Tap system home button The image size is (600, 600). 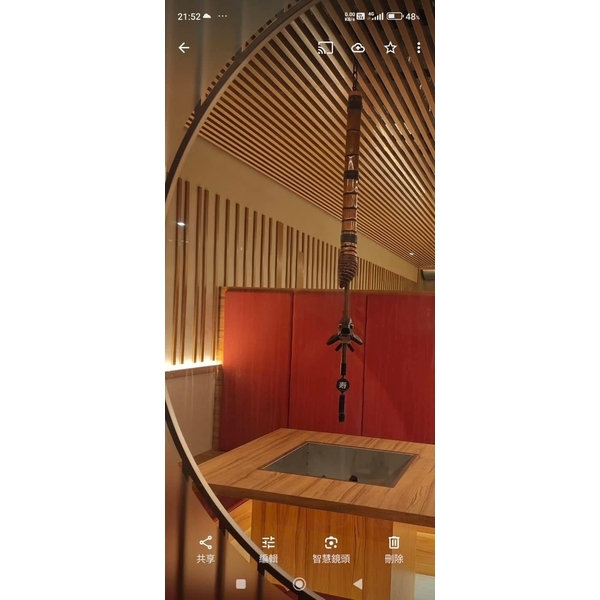click(x=299, y=584)
